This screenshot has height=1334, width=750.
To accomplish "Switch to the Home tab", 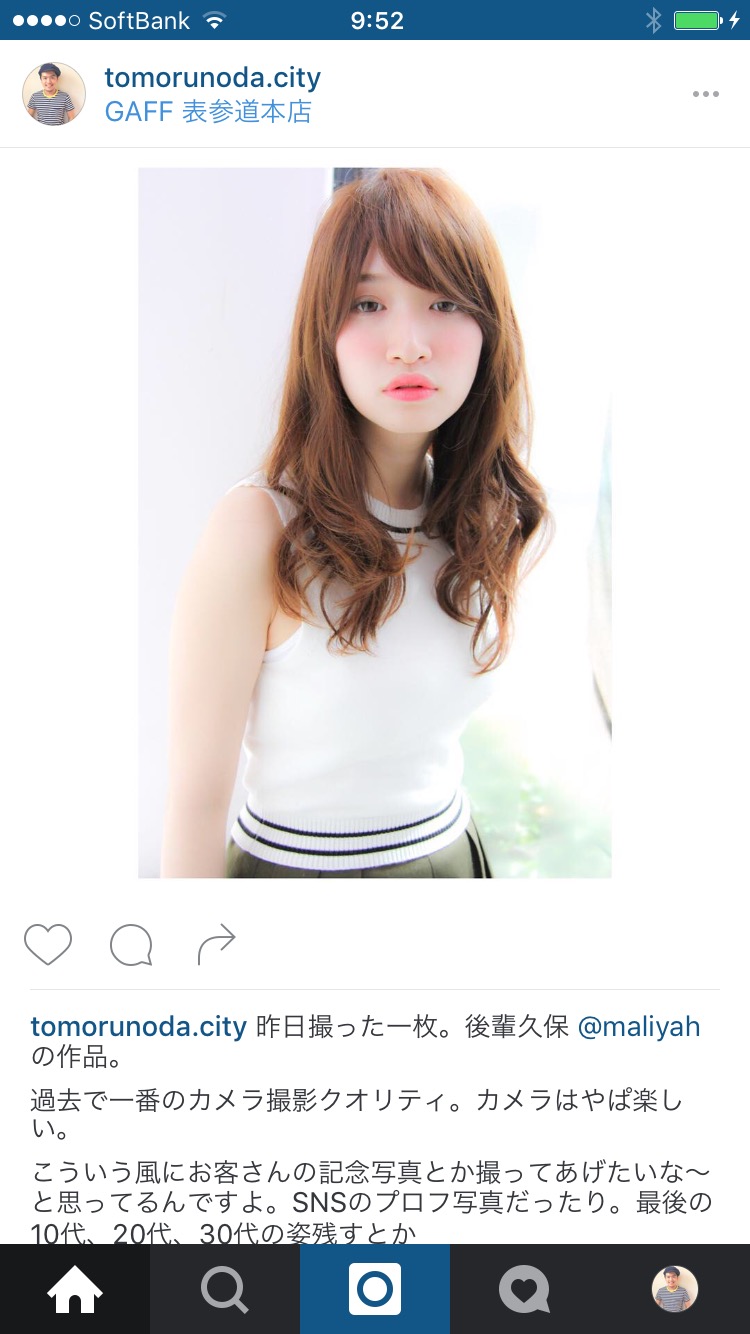I will (x=75, y=1289).
